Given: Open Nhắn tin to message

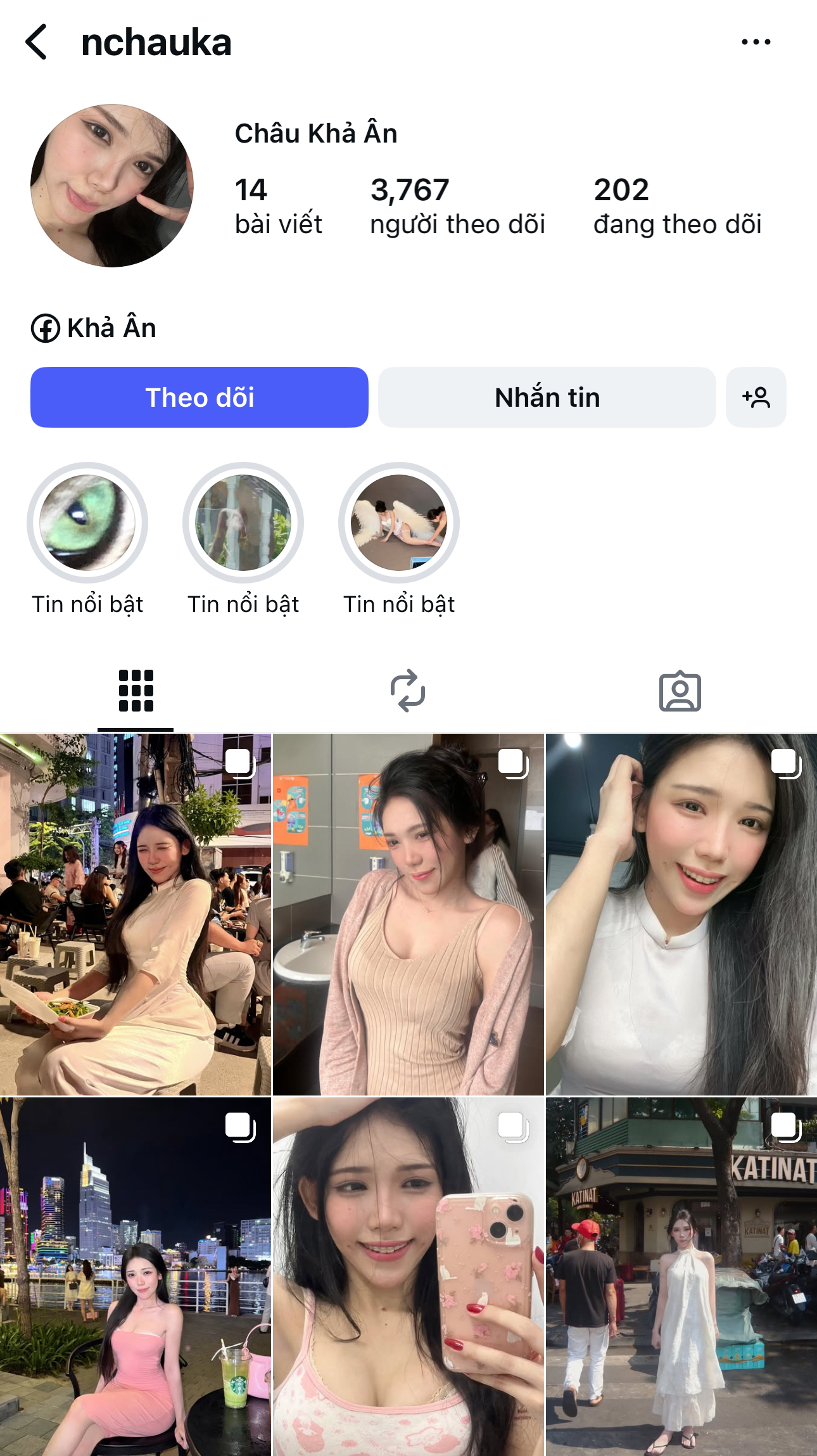Looking at the screenshot, I should (547, 397).
